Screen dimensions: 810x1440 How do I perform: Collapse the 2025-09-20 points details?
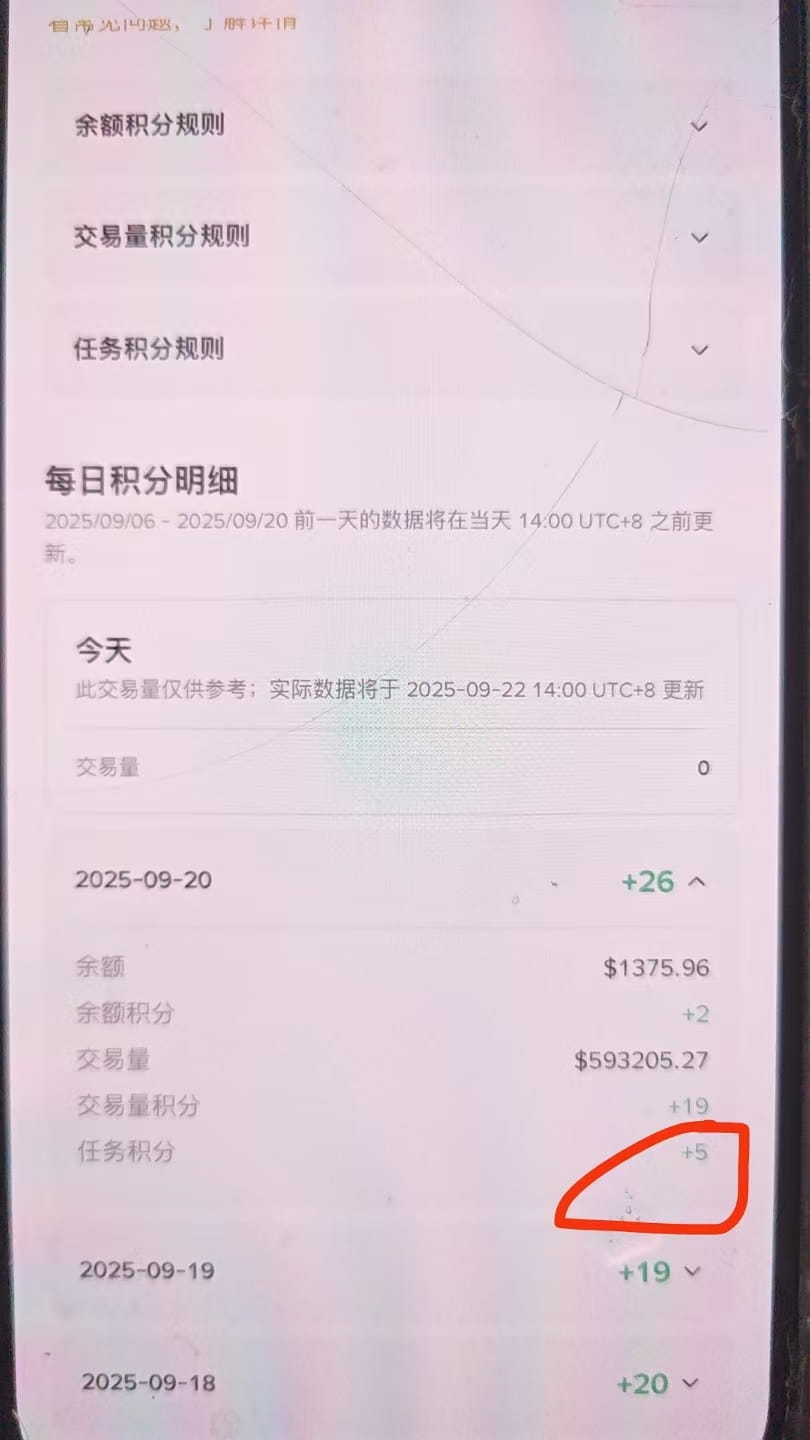coord(698,881)
